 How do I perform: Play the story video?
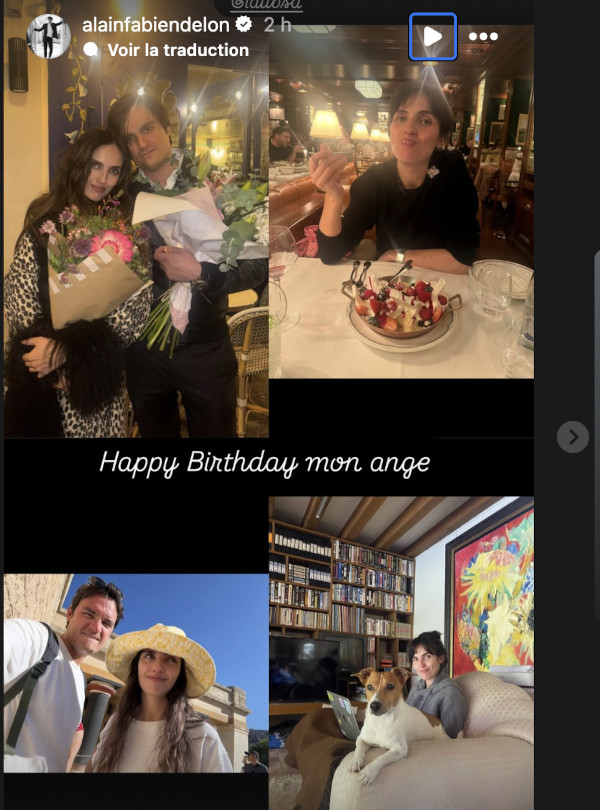click(432, 36)
